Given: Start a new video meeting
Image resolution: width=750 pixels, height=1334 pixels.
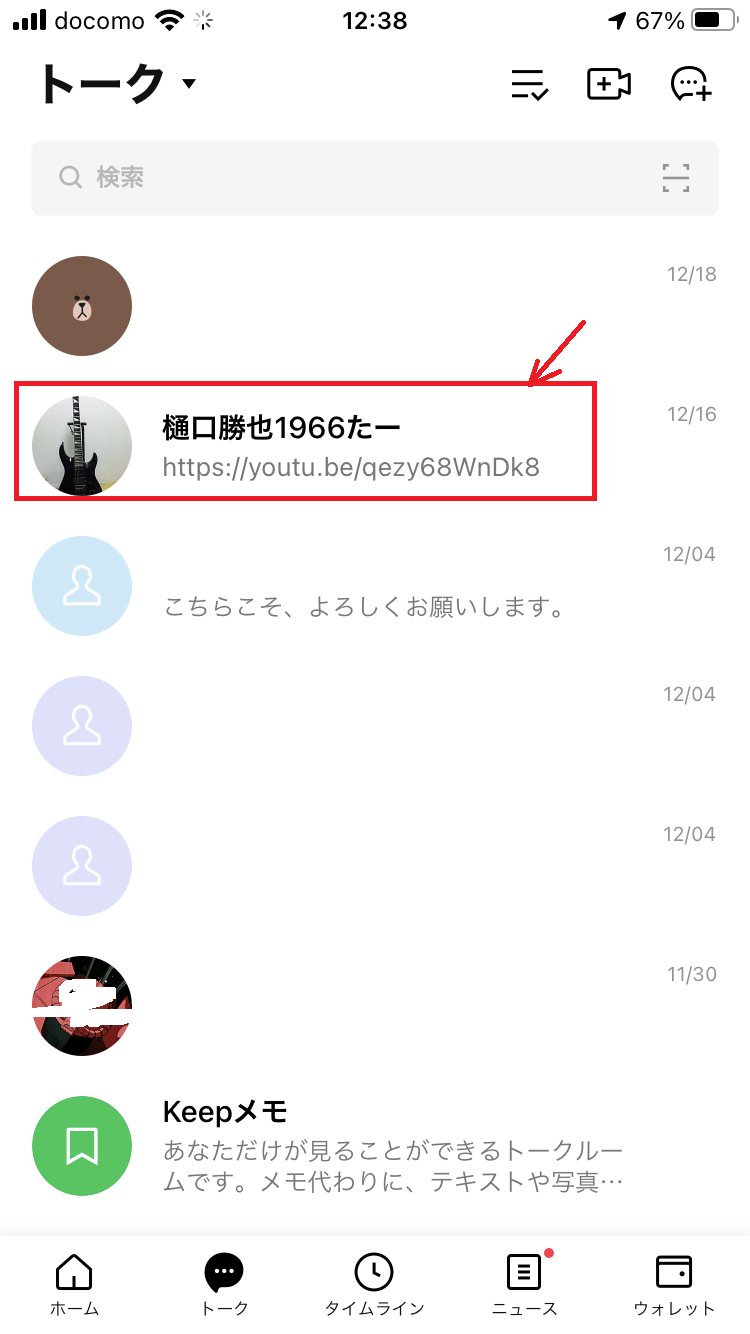Looking at the screenshot, I should coord(608,85).
